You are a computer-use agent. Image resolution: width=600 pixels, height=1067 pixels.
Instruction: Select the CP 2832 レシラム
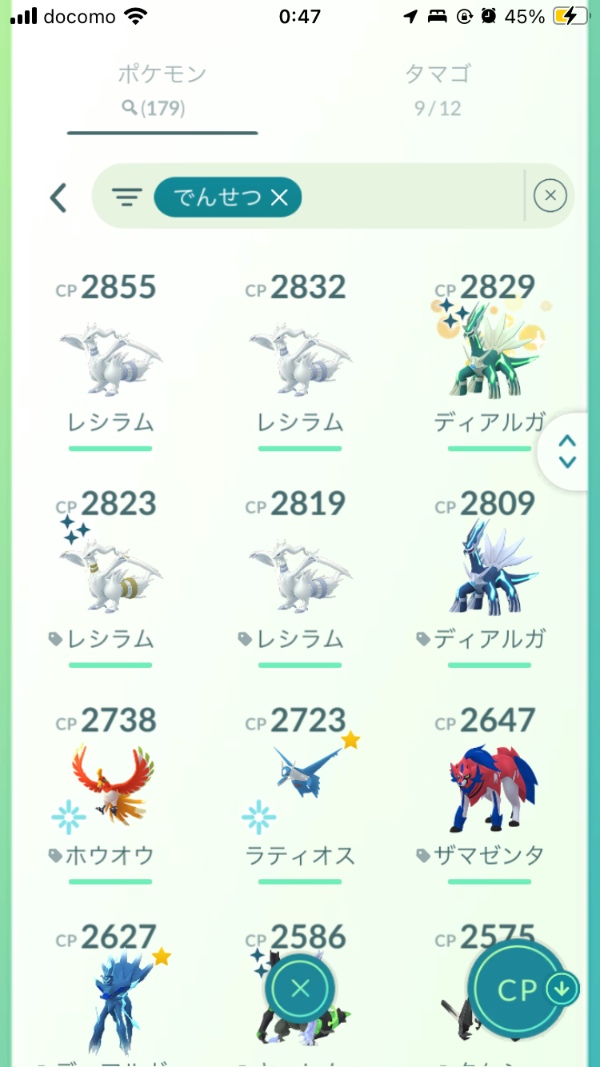[300, 360]
